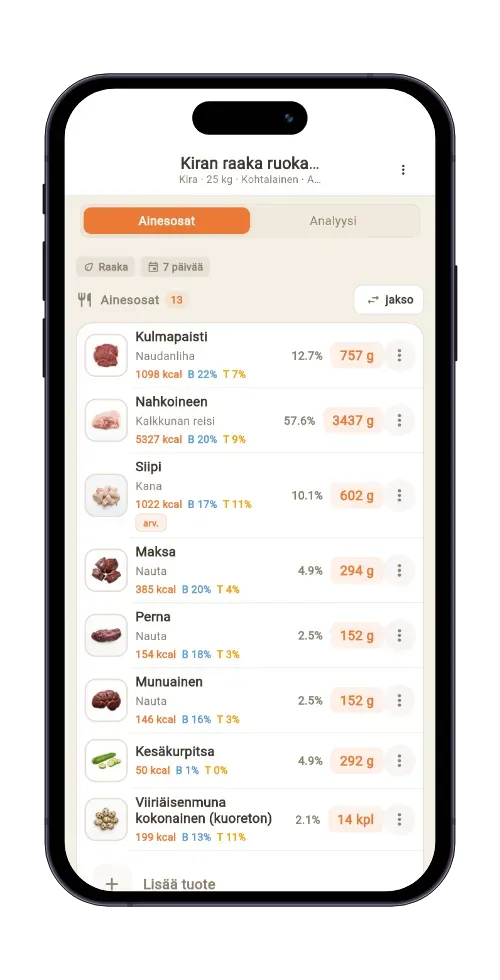The image size is (500, 980).
Task: Change the 602 g amount of Siipi
Action: tap(356, 496)
